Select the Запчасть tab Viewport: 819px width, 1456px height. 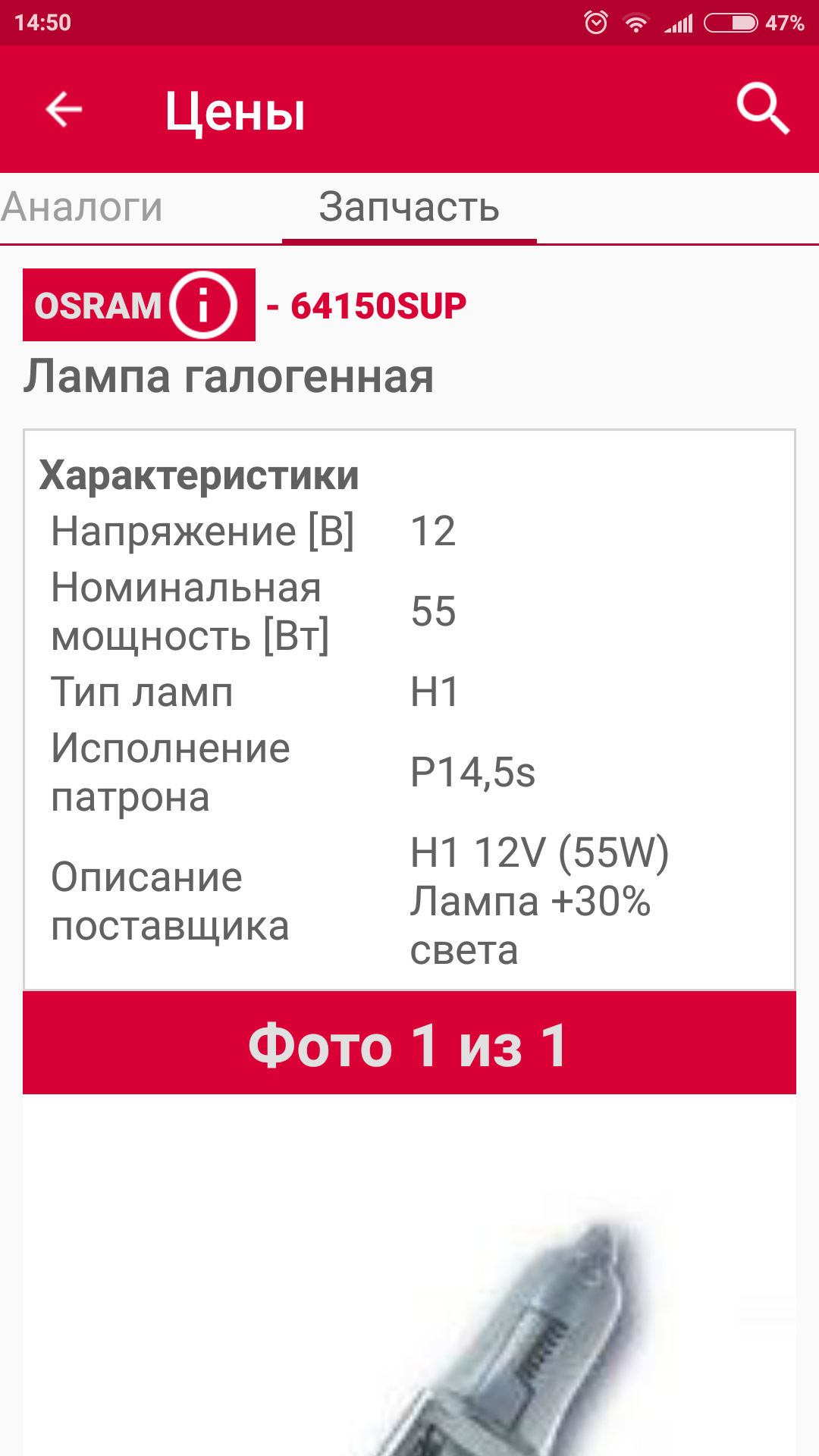[409, 208]
